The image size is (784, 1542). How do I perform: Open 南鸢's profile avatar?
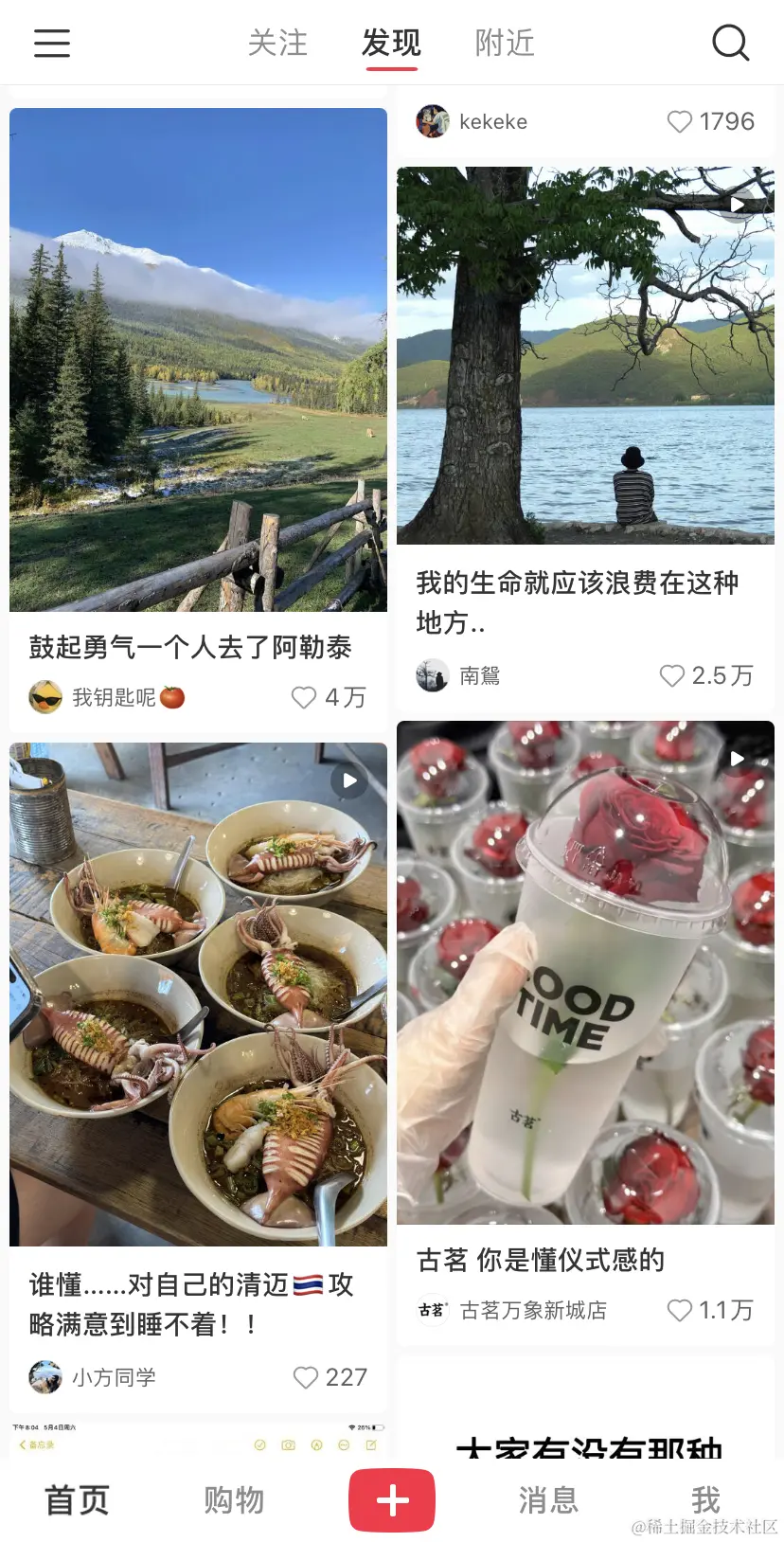coord(433,675)
